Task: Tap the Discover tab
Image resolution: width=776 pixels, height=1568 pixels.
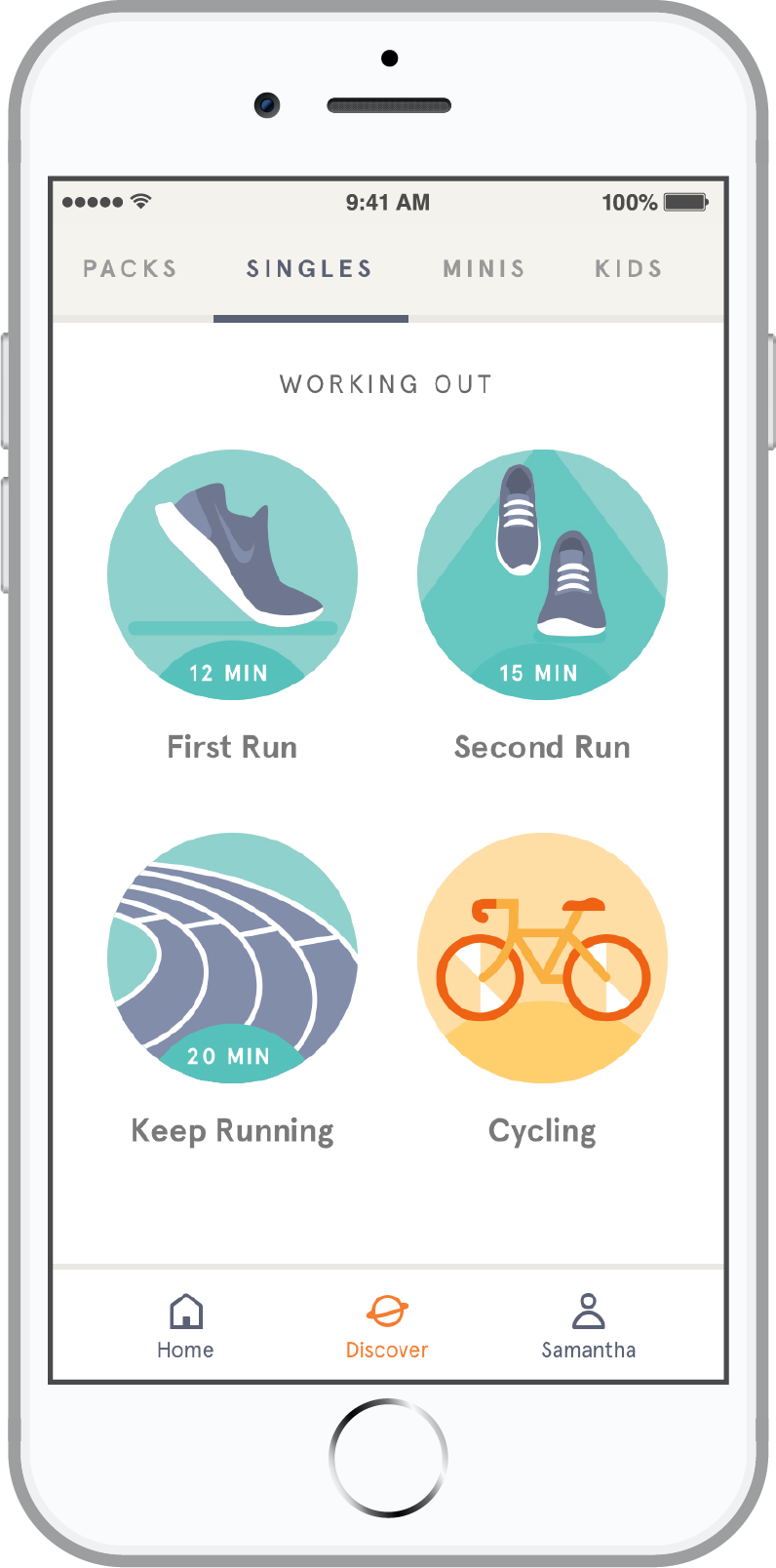Action: [x=387, y=1326]
